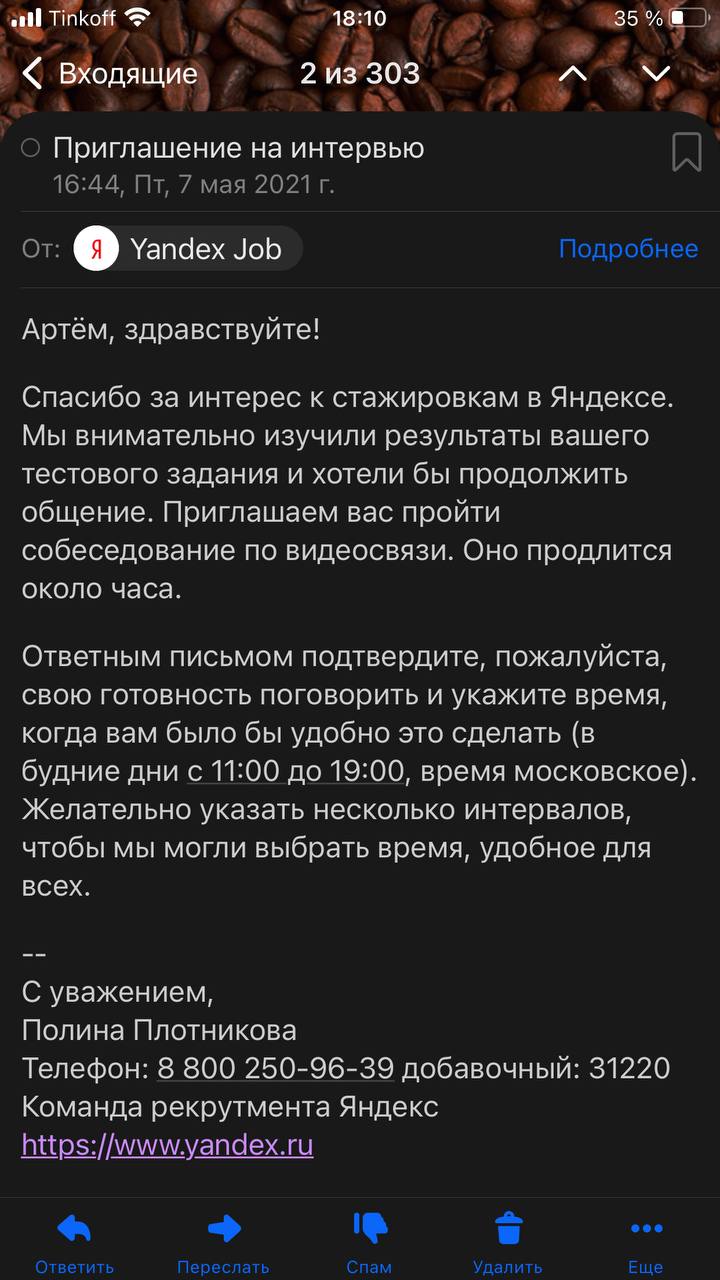This screenshot has width=720, height=1280.
Task: Open Yandex Job sender chip
Action: tap(188, 249)
